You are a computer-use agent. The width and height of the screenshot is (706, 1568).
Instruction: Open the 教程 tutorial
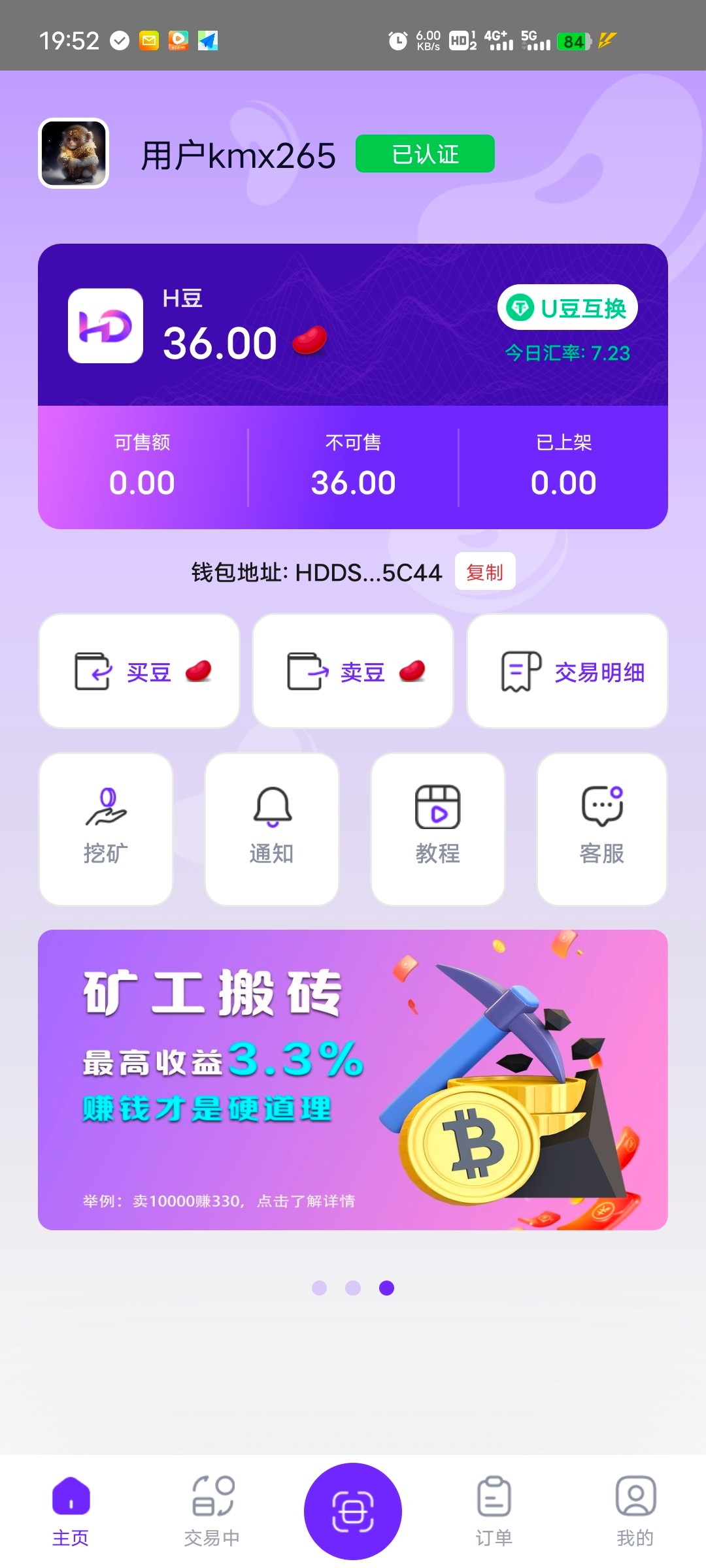[x=438, y=828]
